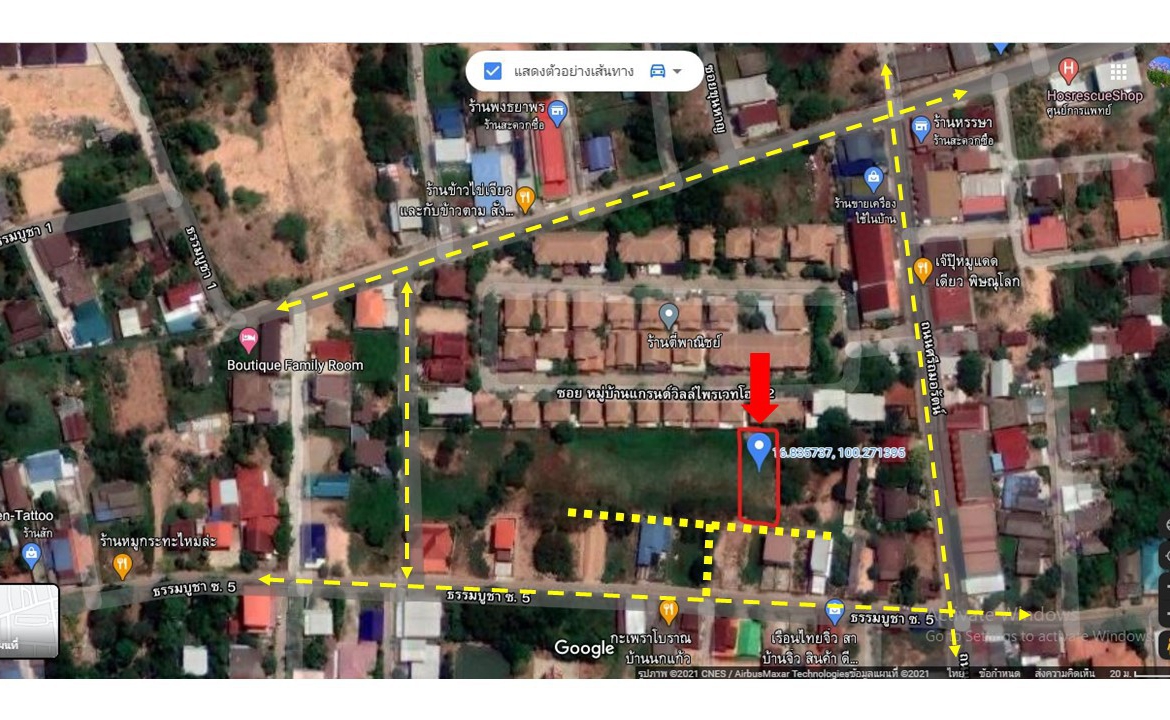Open the ร้านขายเครื่องใช้ในบ้าน shop marker
1170x720 pixels.
coord(874,179)
